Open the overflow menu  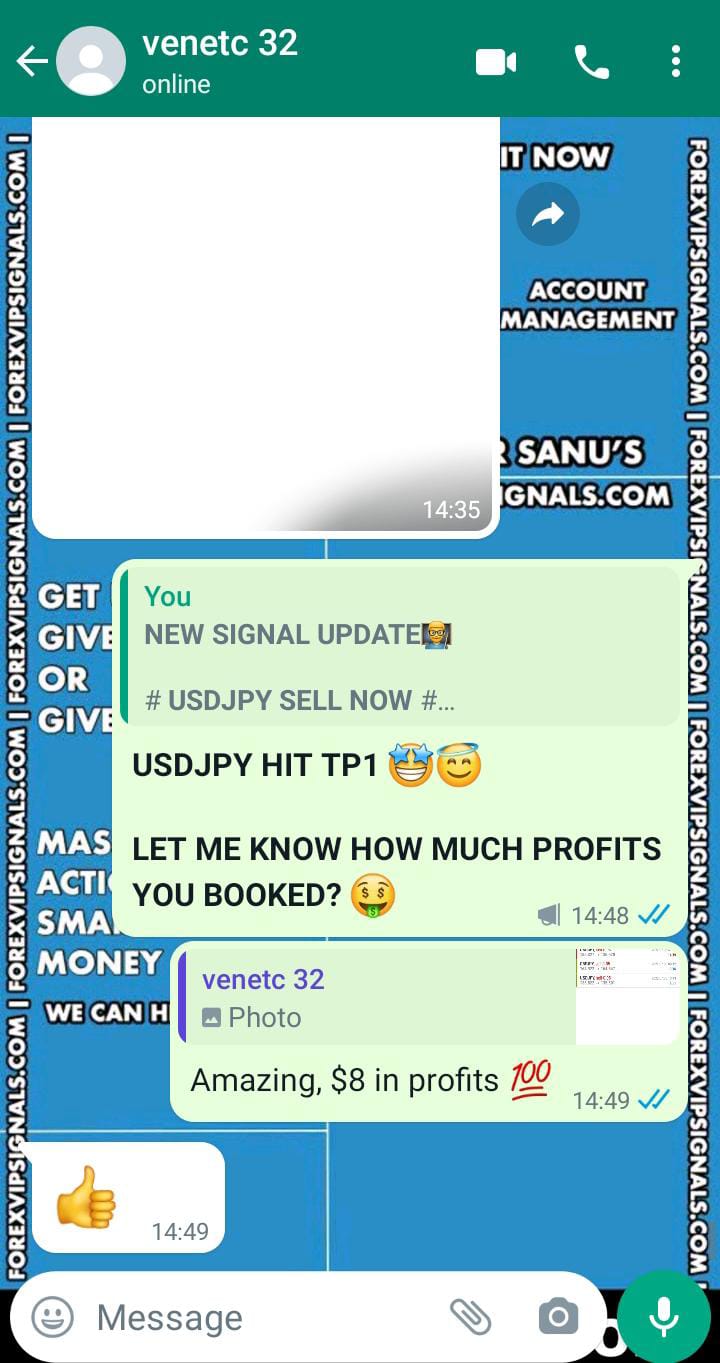(x=676, y=62)
